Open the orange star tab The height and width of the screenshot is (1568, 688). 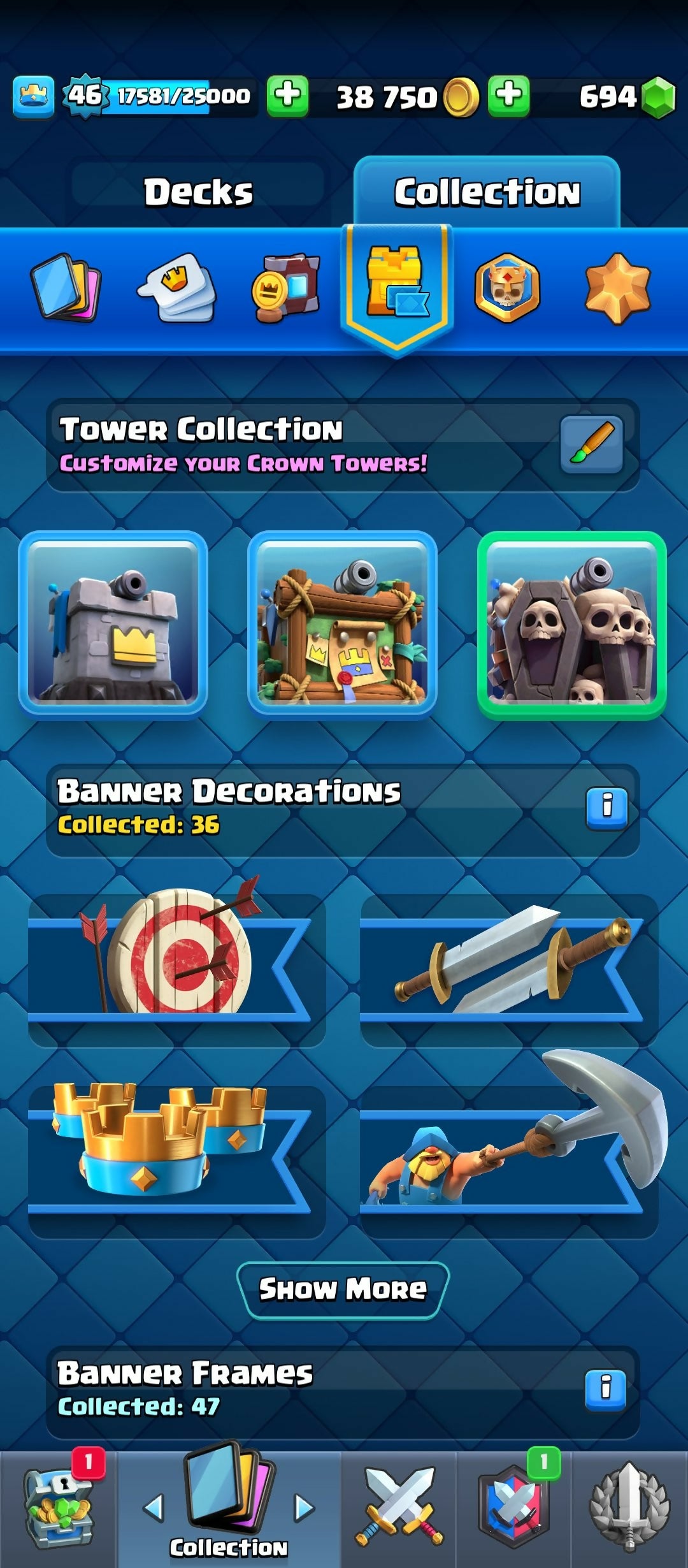(x=617, y=288)
